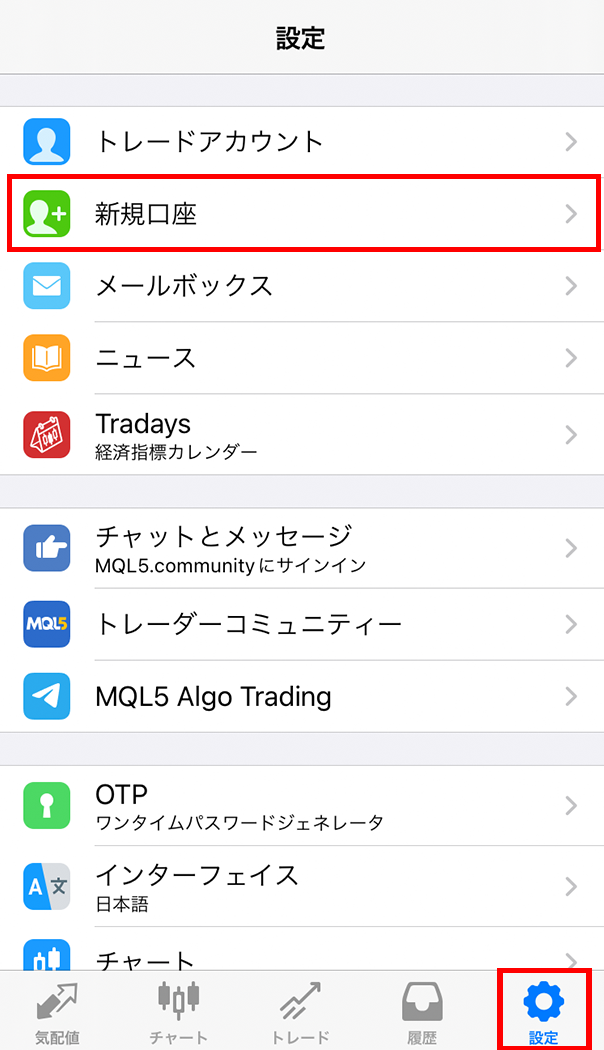Open 新規口座 to create an account
The height and width of the screenshot is (1050, 604).
[300, 213]
